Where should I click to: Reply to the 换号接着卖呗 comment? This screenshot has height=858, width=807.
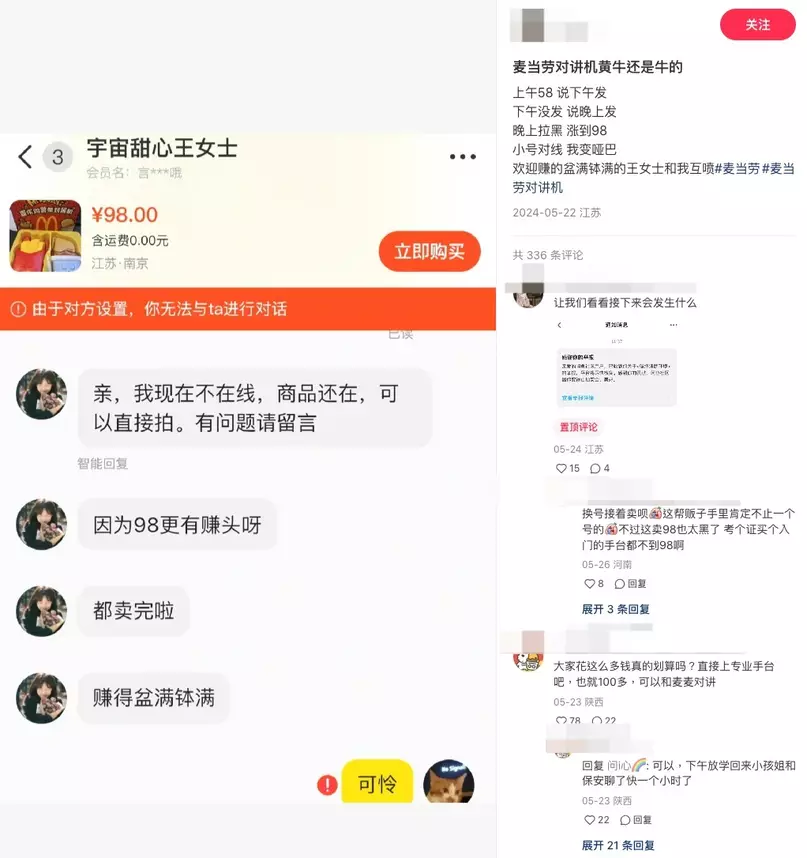(x=630, y=583)
